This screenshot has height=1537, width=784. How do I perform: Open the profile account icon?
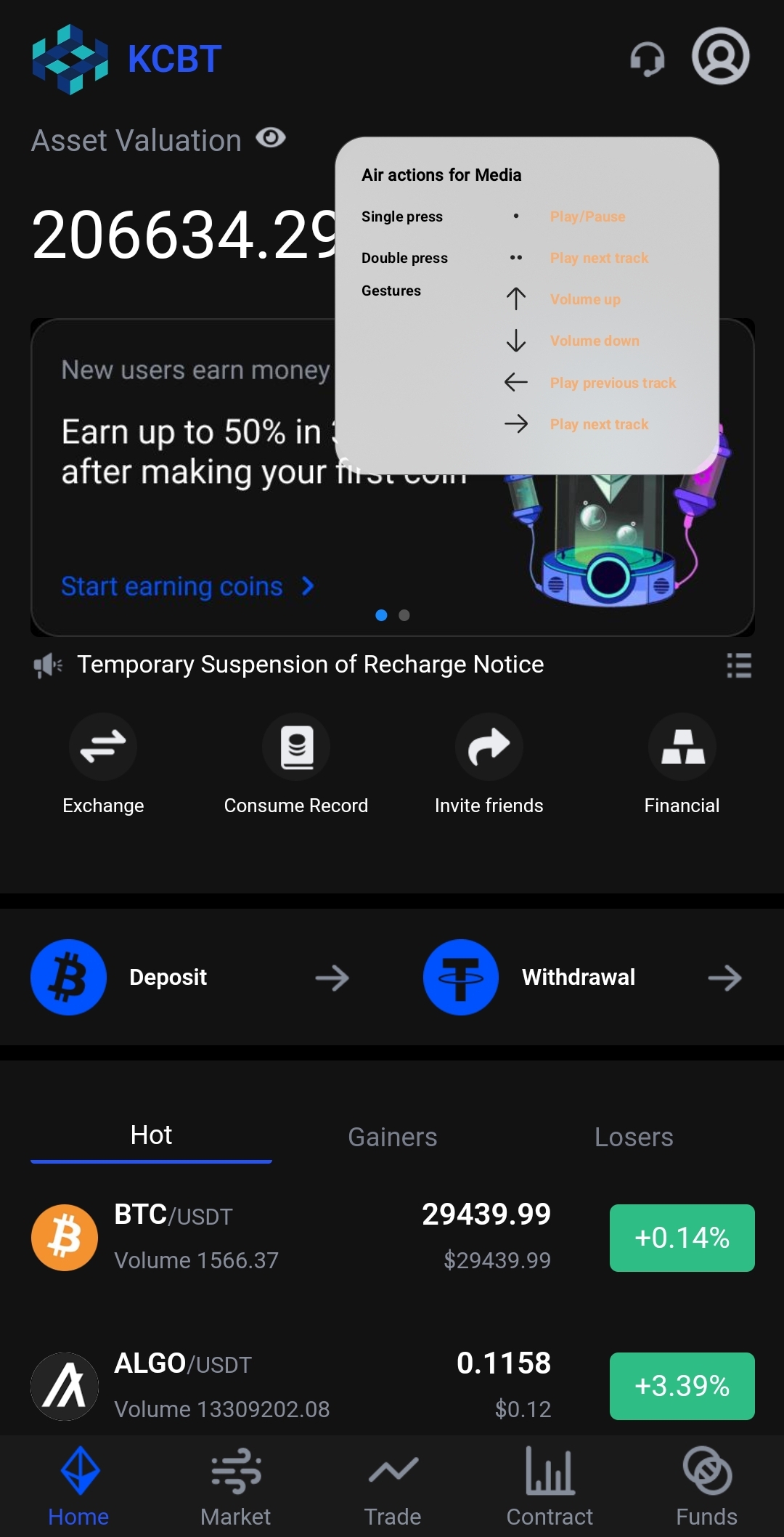[720, 57]
